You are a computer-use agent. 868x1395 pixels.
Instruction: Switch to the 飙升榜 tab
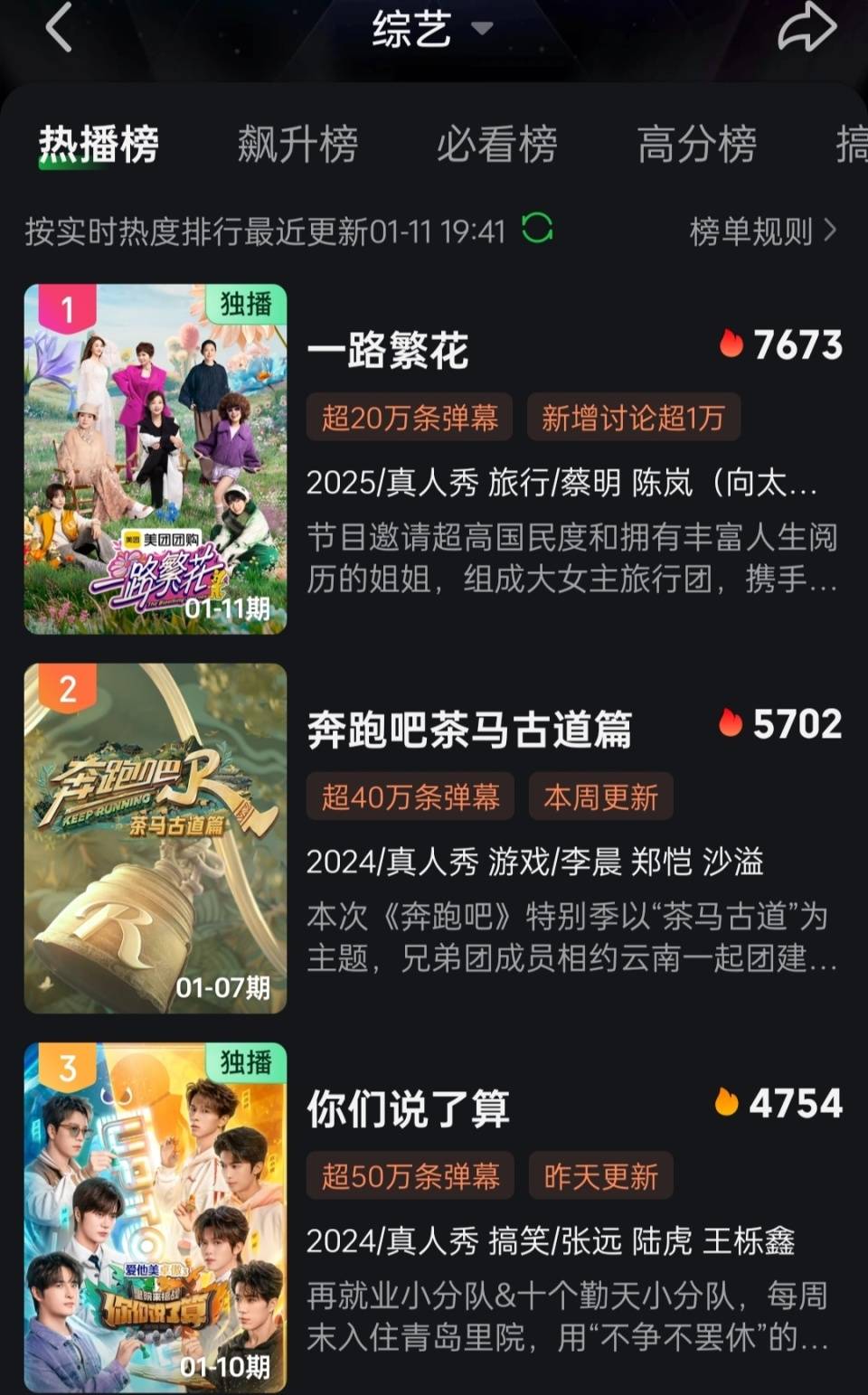click(297, 145)
